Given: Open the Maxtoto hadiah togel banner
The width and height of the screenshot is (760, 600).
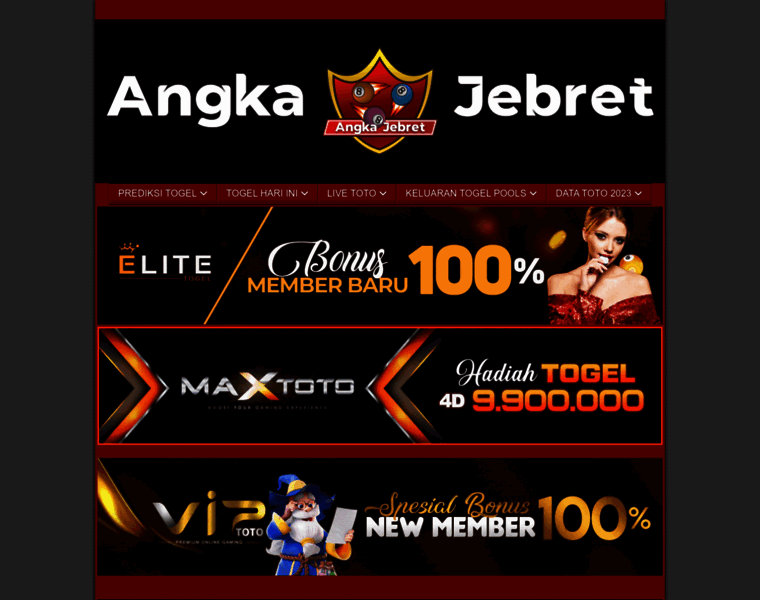Looking at the screenshot, I should click(380, 385).
